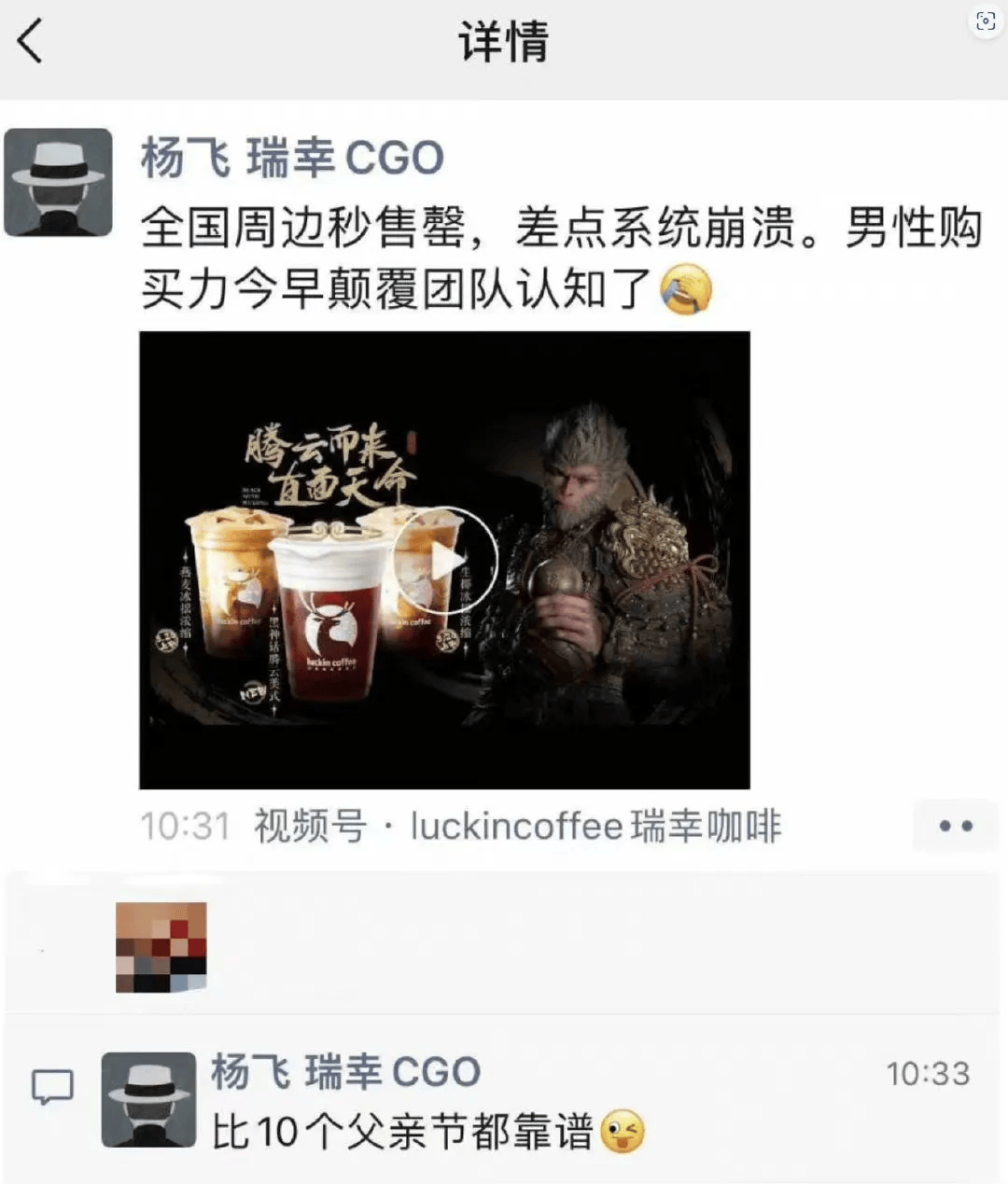Image resolution: width=1008 pixels, height=1184 pixels.
Task: Open the pixelated liker's avatar
Action: [x=161, y=946]
